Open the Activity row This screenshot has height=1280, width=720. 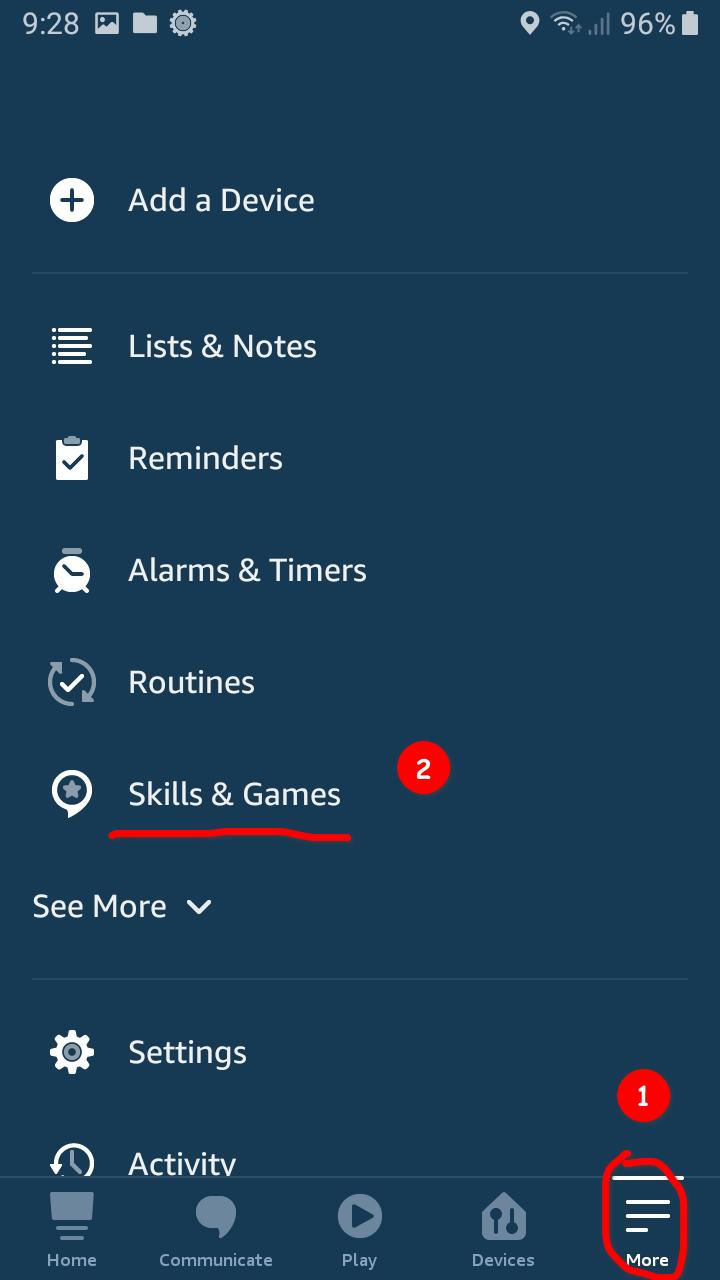[360, 1158]
